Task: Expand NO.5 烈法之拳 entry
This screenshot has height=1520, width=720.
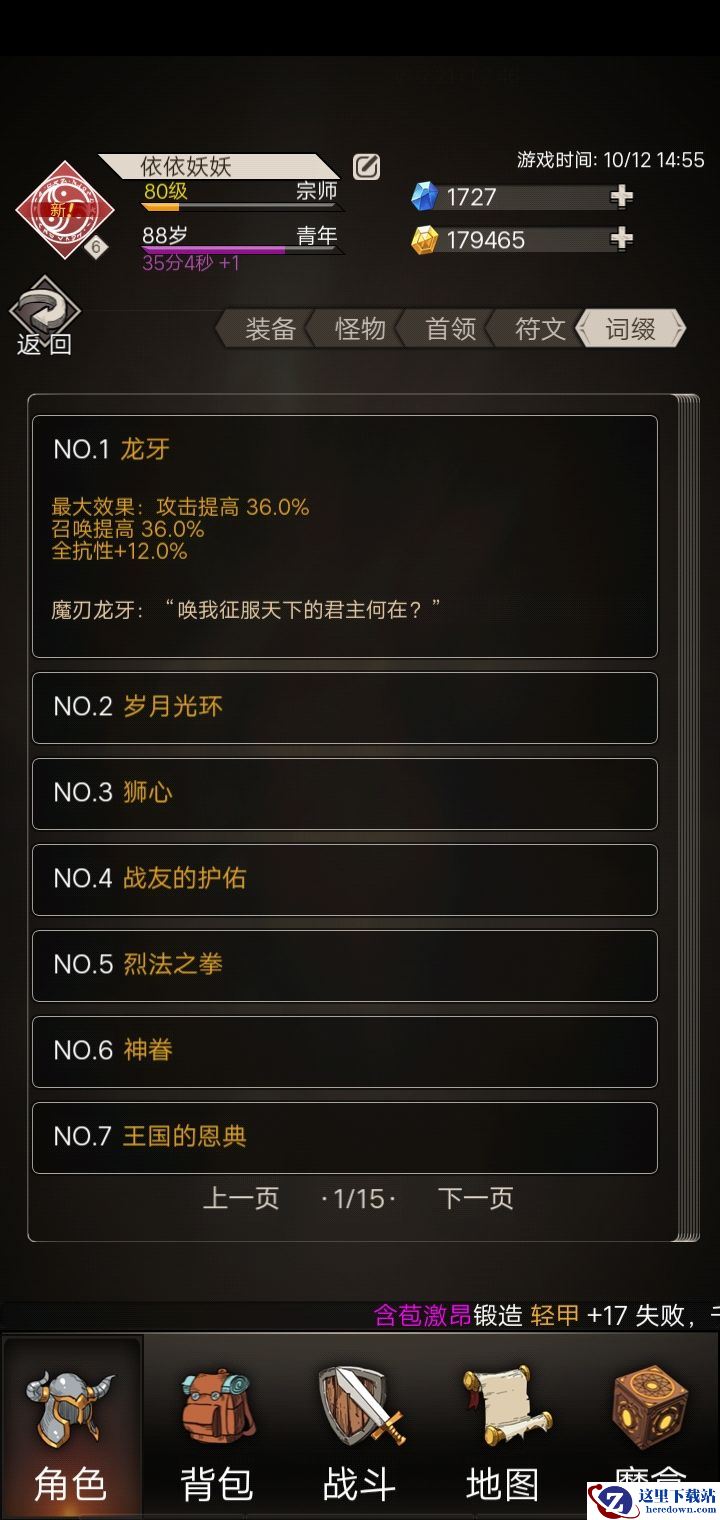Action: (x=344, y=965)
